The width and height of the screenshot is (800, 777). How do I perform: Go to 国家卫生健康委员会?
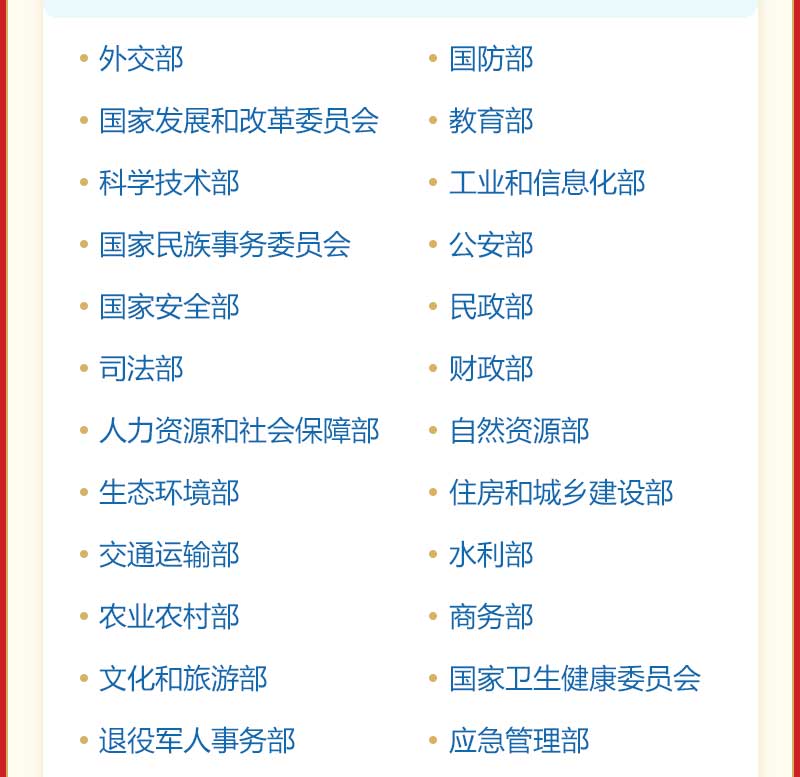pos(575,679)
